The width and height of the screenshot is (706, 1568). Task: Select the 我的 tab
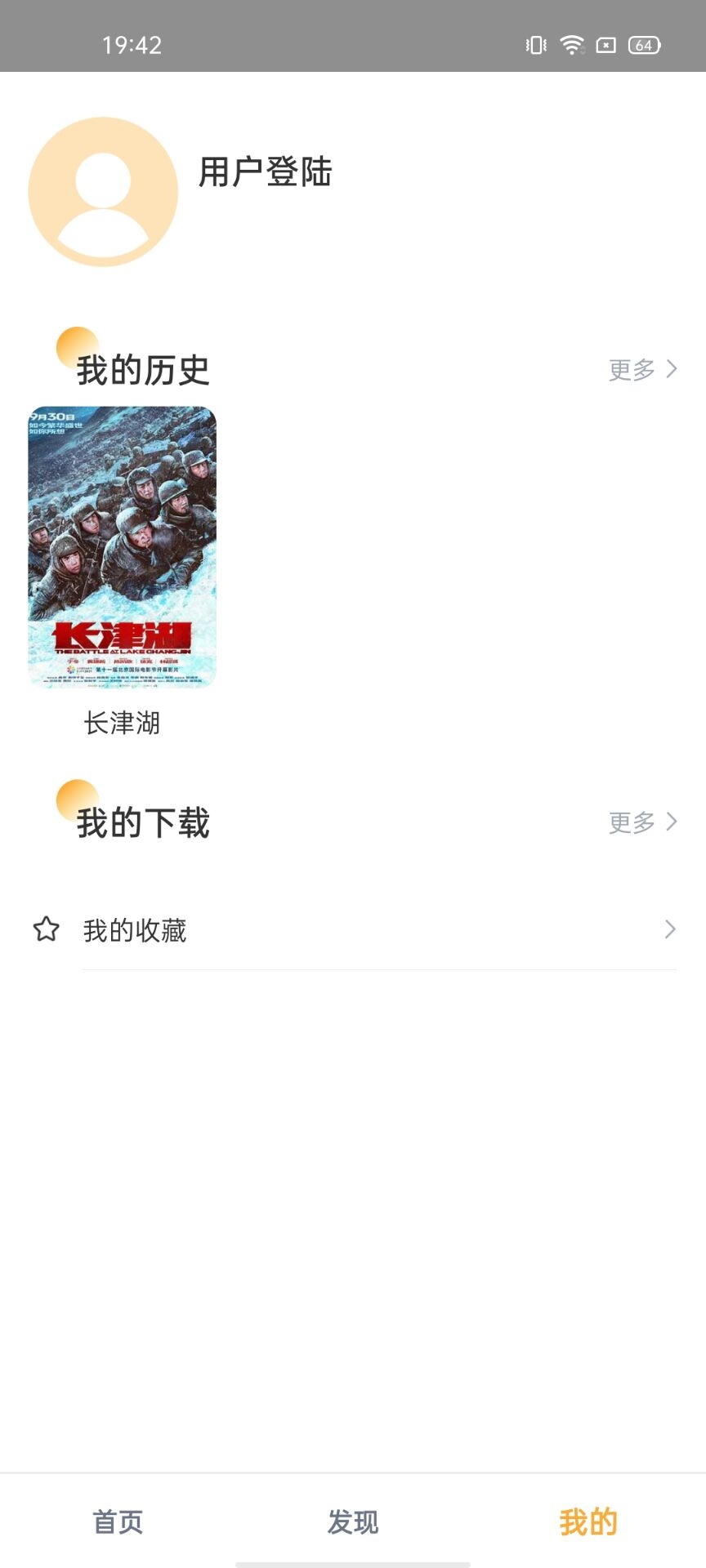[588, 1521]
